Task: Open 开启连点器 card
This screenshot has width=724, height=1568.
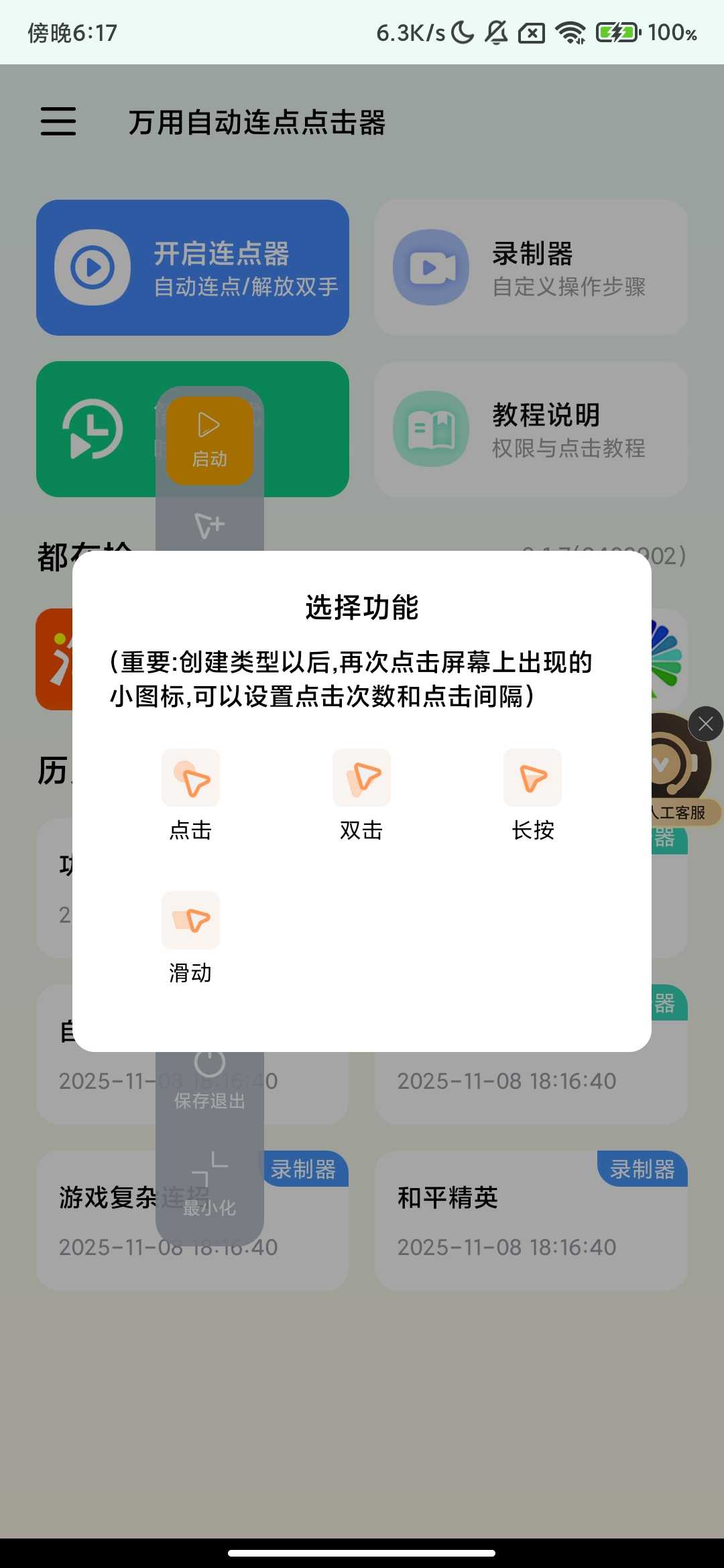Action: point(192,267)
